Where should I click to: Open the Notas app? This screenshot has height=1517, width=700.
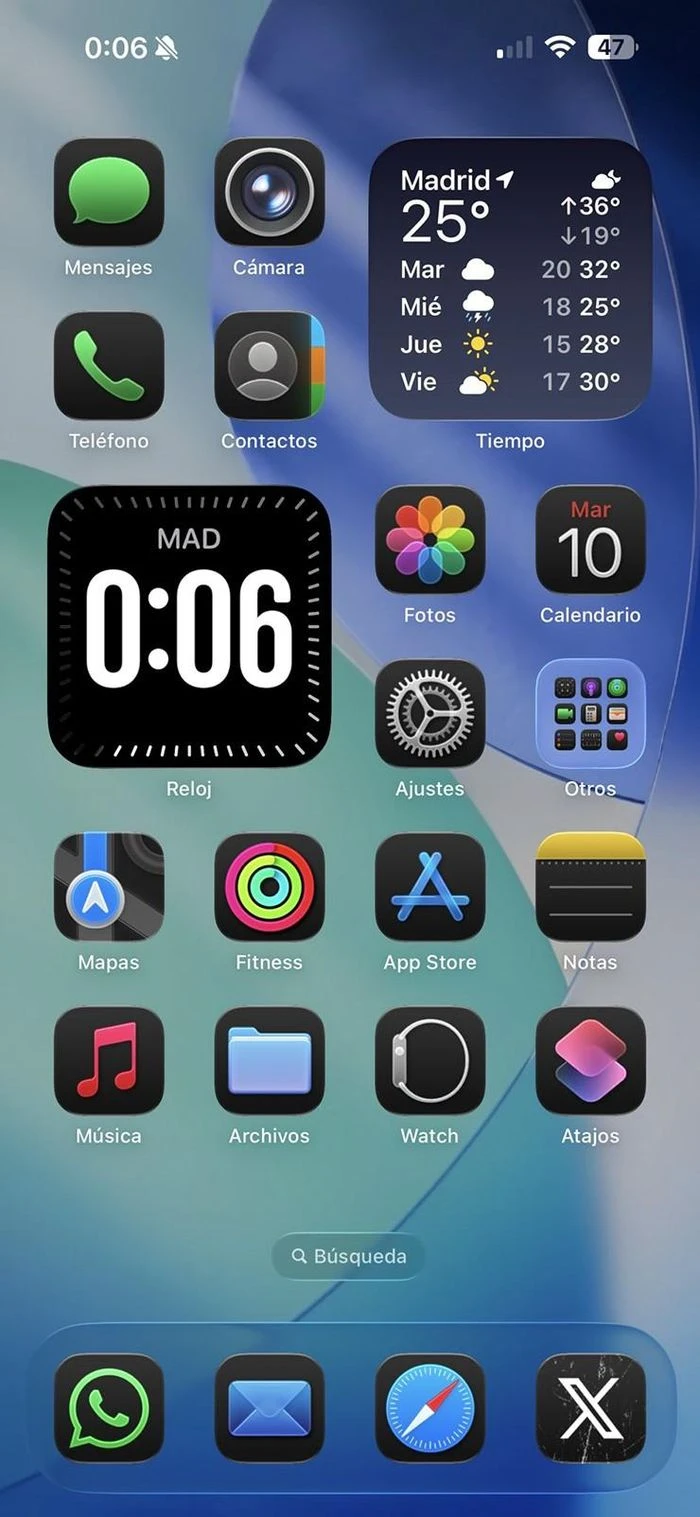pyautogui.click(x=591, y=887)
